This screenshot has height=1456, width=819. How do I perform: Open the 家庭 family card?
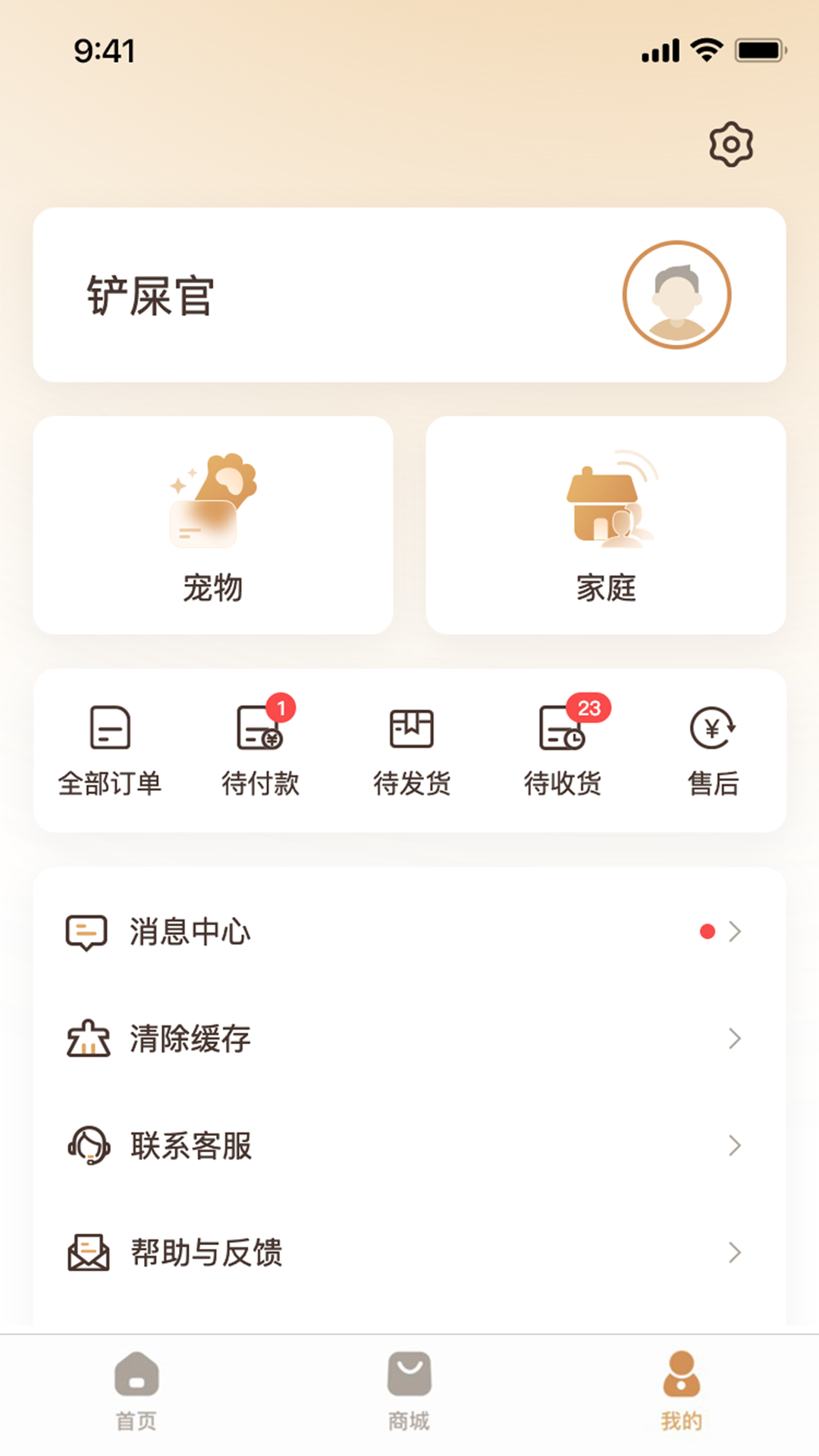[x=605, y=523]
